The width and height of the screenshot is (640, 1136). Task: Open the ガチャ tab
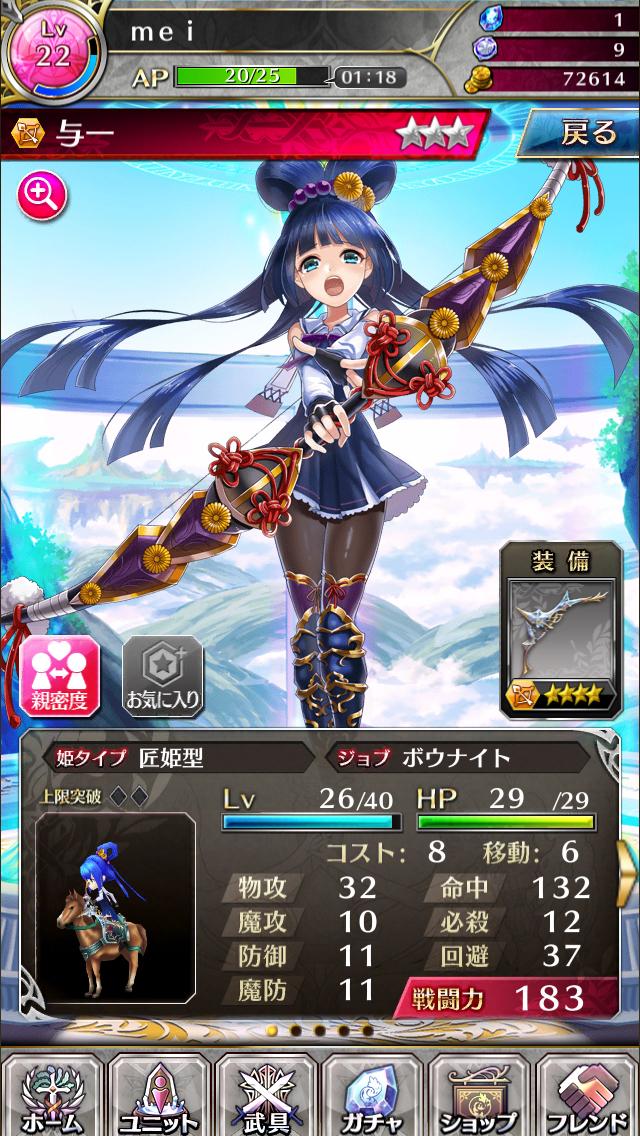click(x=373, y=1094)
